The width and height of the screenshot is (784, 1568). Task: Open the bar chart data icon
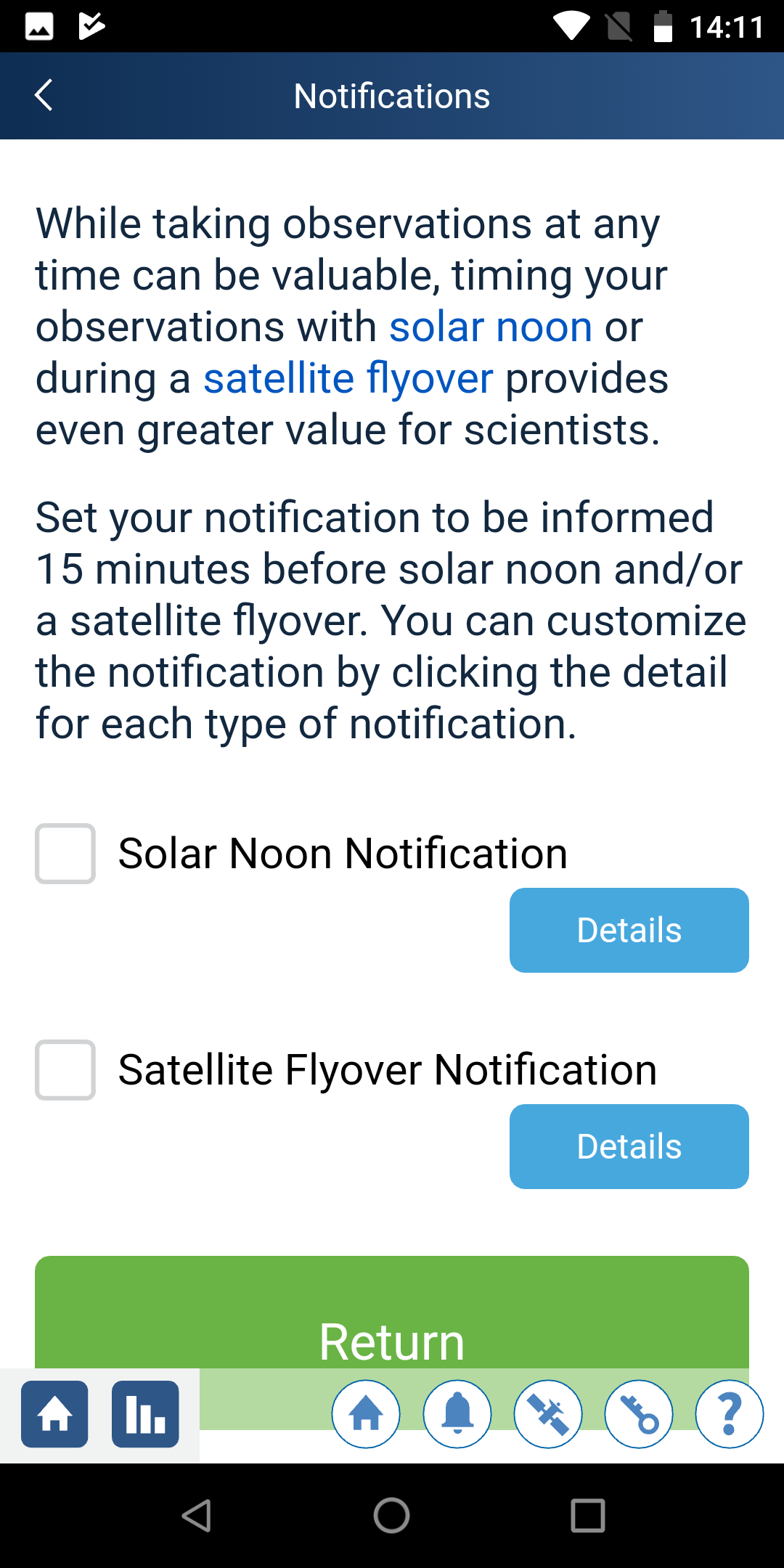[145, 1414]
